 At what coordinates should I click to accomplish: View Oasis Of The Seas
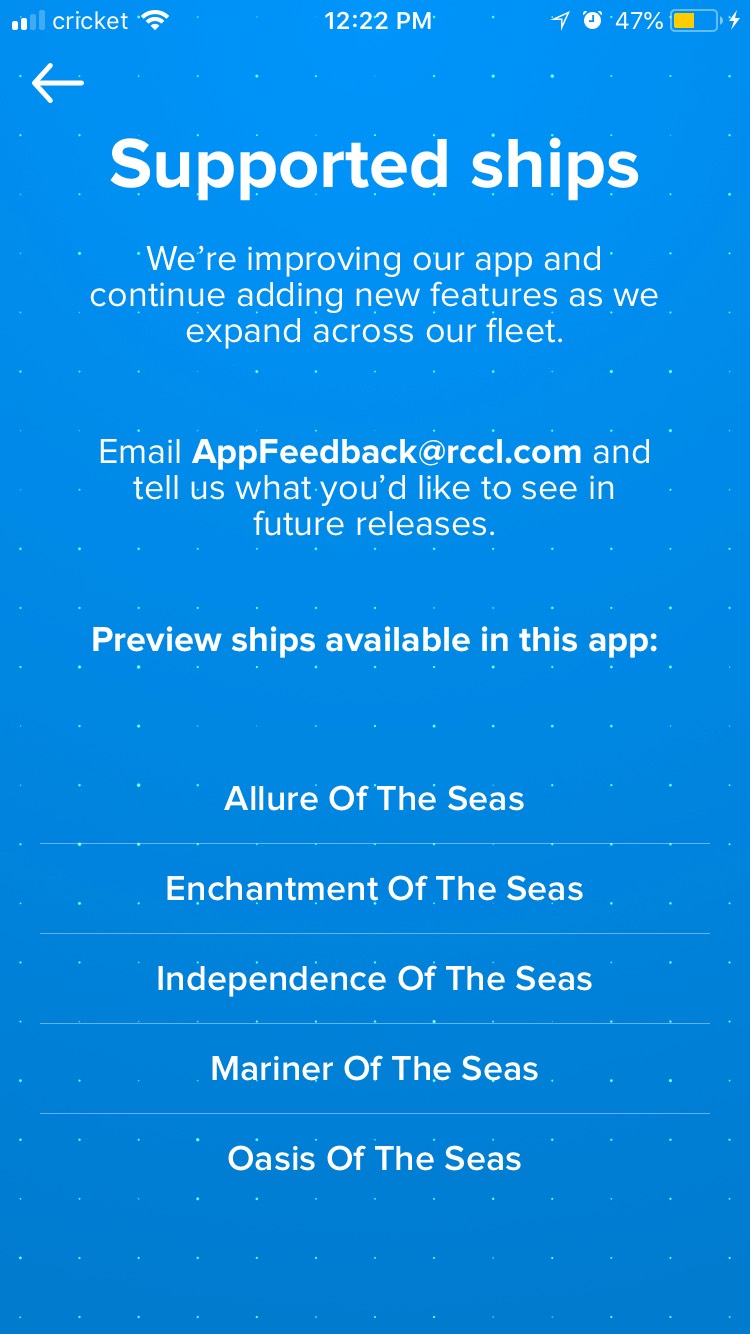click(x=375, y=1159)
